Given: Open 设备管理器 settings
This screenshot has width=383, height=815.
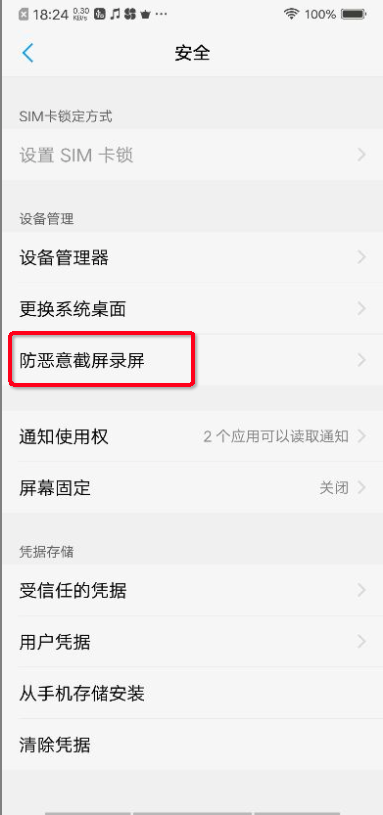Looking at the screenshot, I should [x=192, y=257].
